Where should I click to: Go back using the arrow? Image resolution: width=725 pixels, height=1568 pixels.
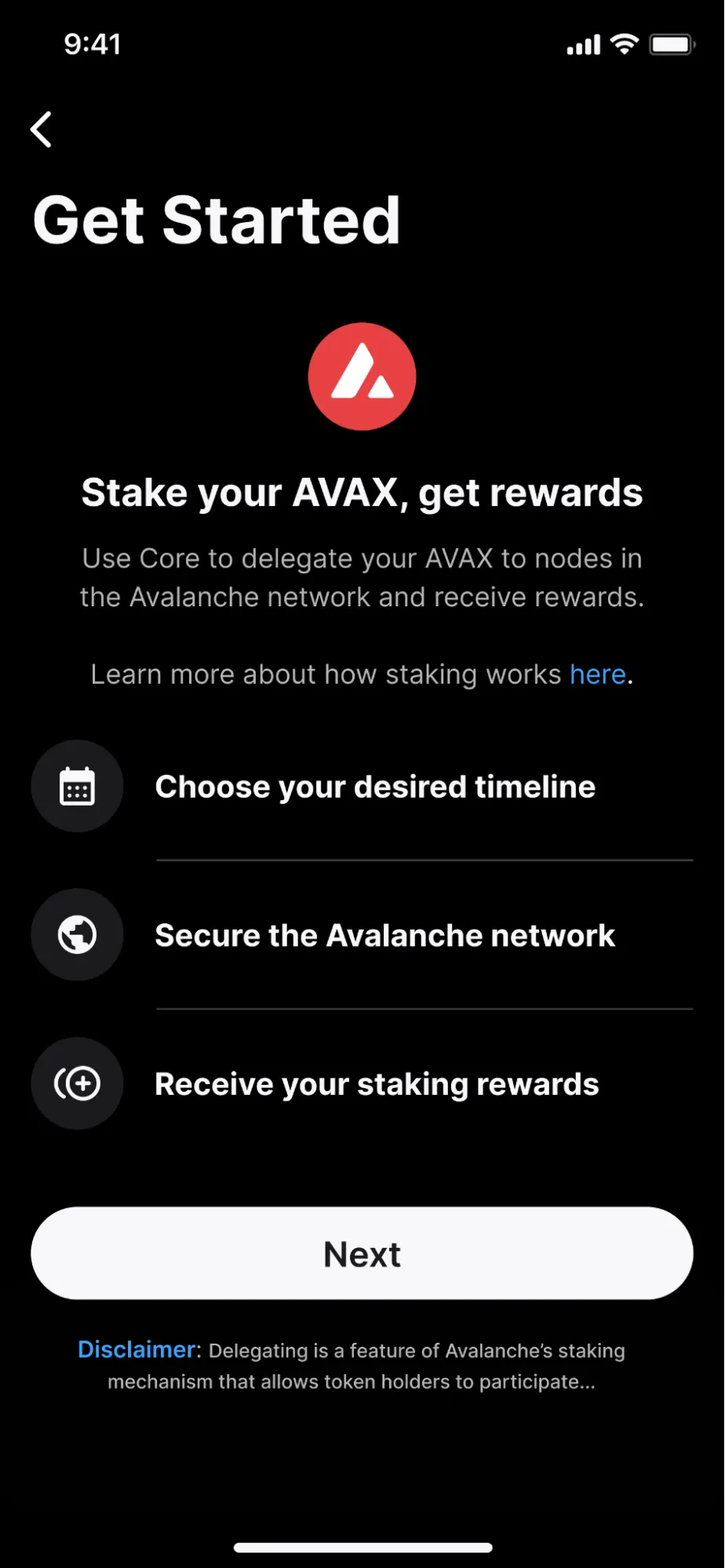[42, 129]
